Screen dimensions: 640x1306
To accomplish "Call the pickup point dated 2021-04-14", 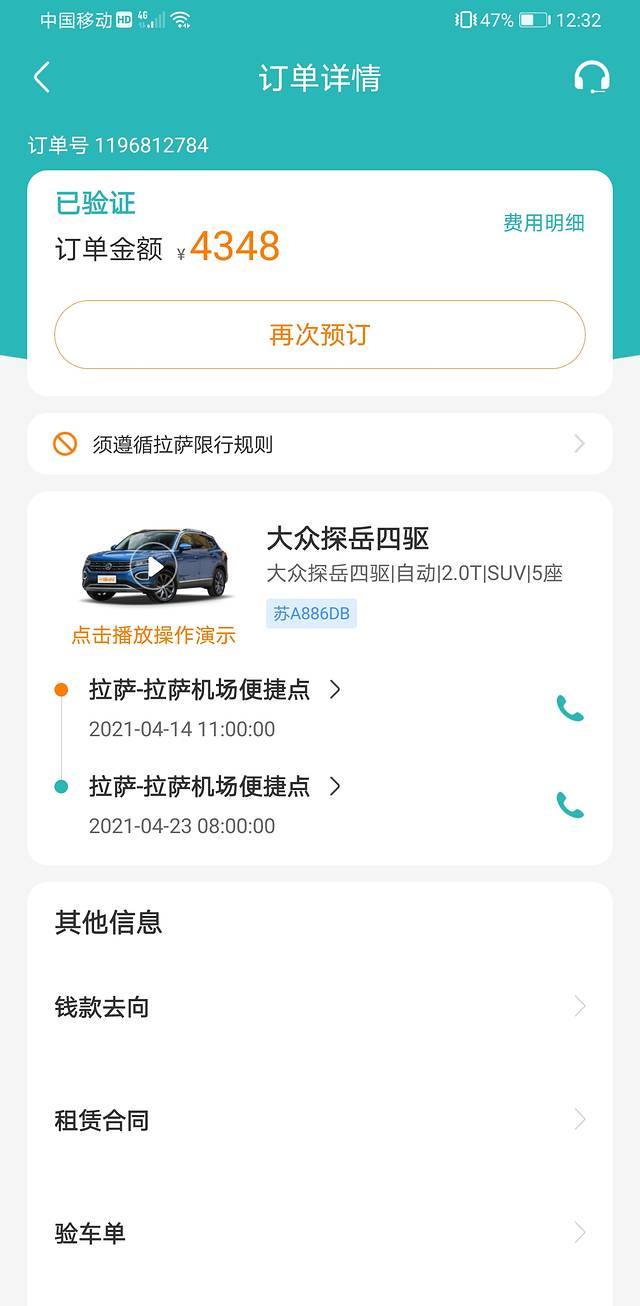I will click(x=570, y=708).
